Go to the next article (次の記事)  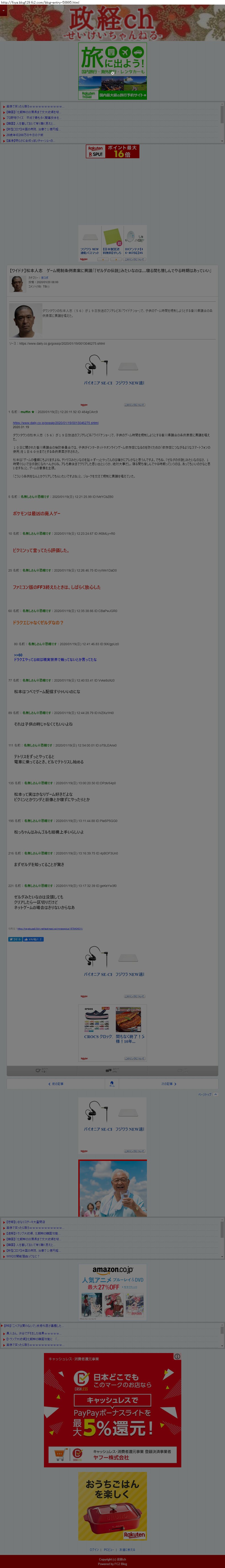pos(168,1083)
